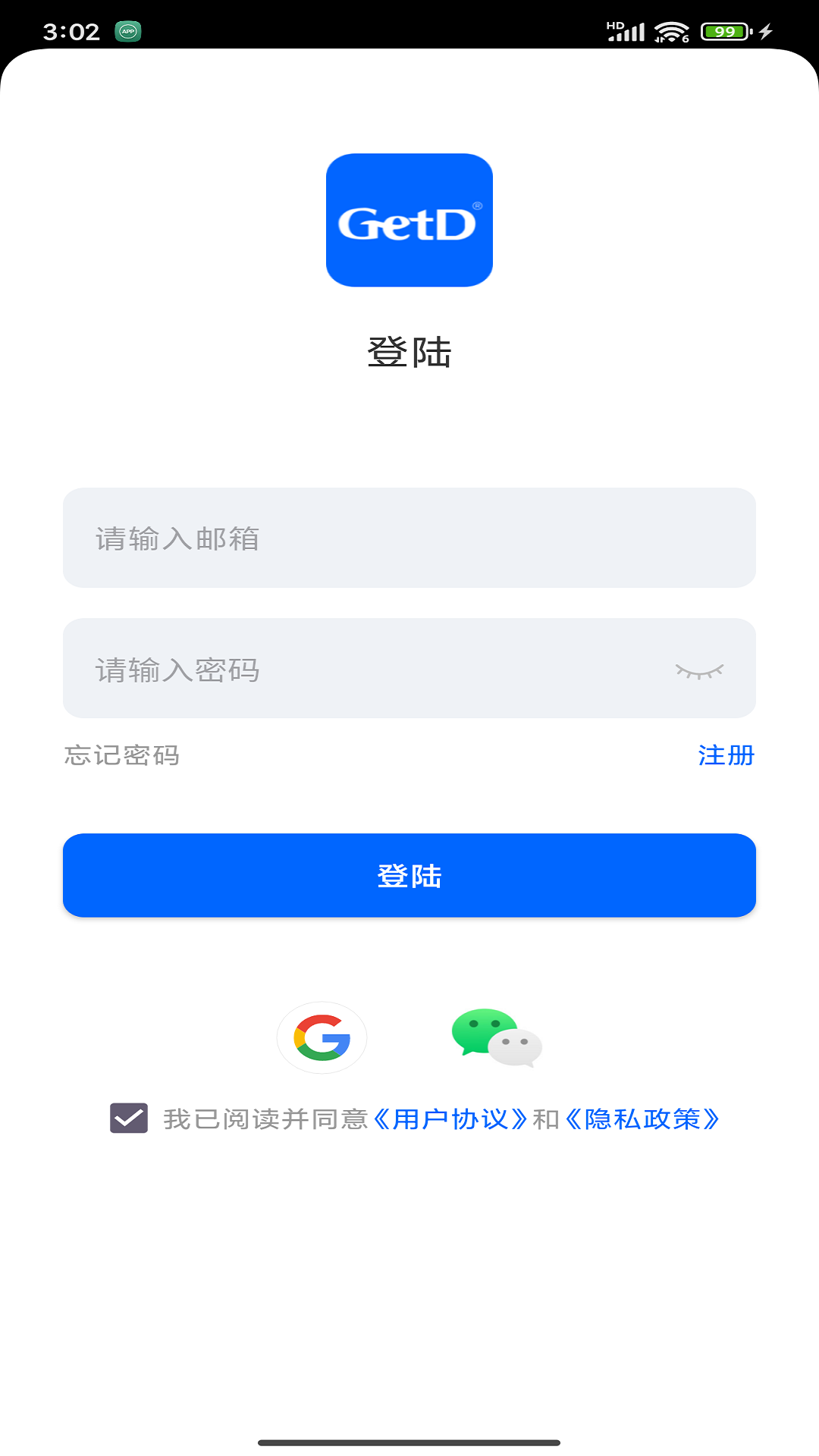Screen dimensions: 819x1456
Task: Click the battery indicator showing 99
Action: [x=726, y=32]
